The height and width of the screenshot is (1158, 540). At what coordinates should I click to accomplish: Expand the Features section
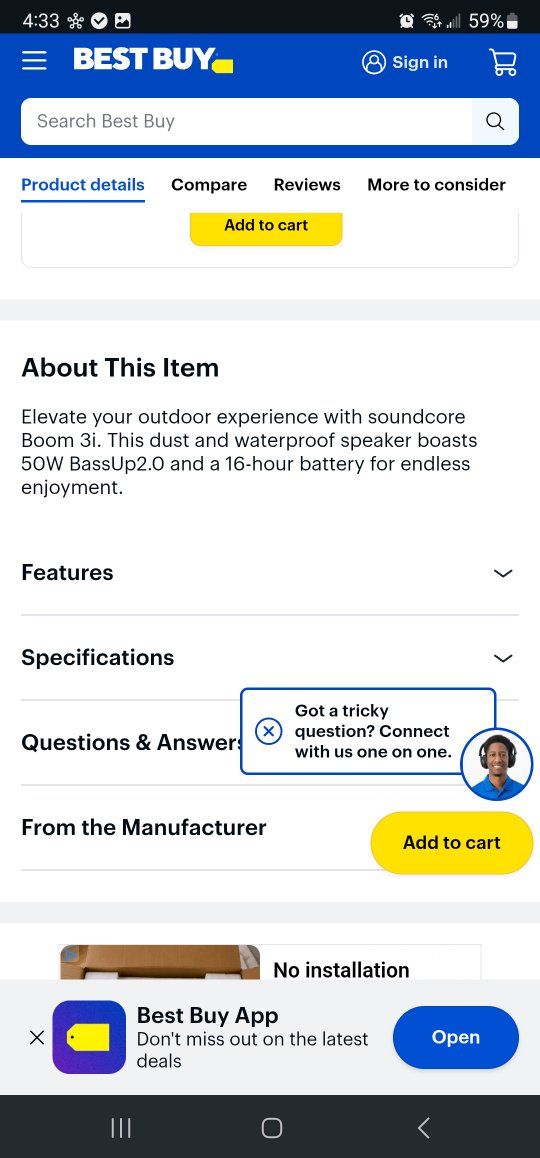pos(270,572)
